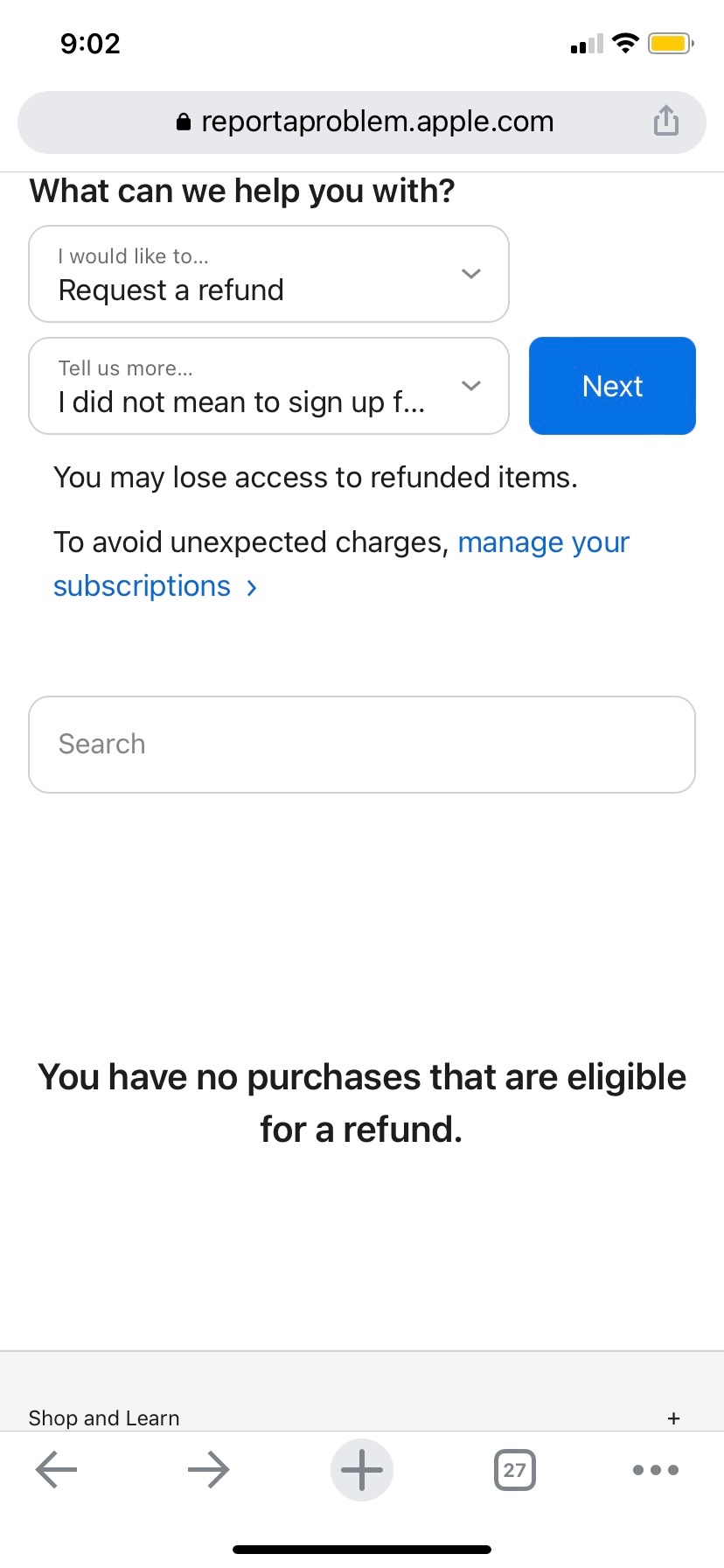The height and width of the screenshot is (1568, 724).
Task: Open a new browser tab
Action: pos(362,1470)
